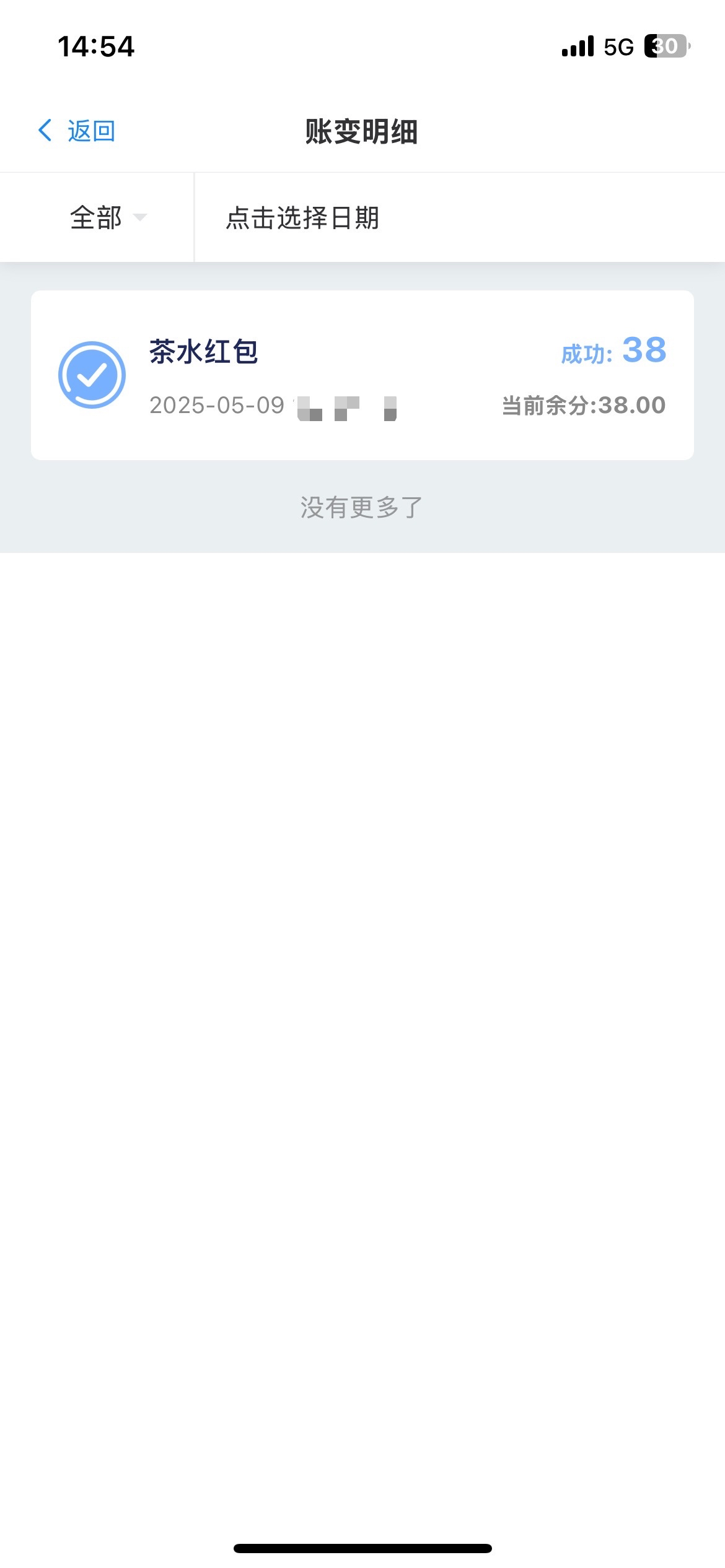Viewport: 725px width, 1568px height.
Task: Open the 点击选择日期 date picker
Action: pyautogui.click(x=460, y=217)
